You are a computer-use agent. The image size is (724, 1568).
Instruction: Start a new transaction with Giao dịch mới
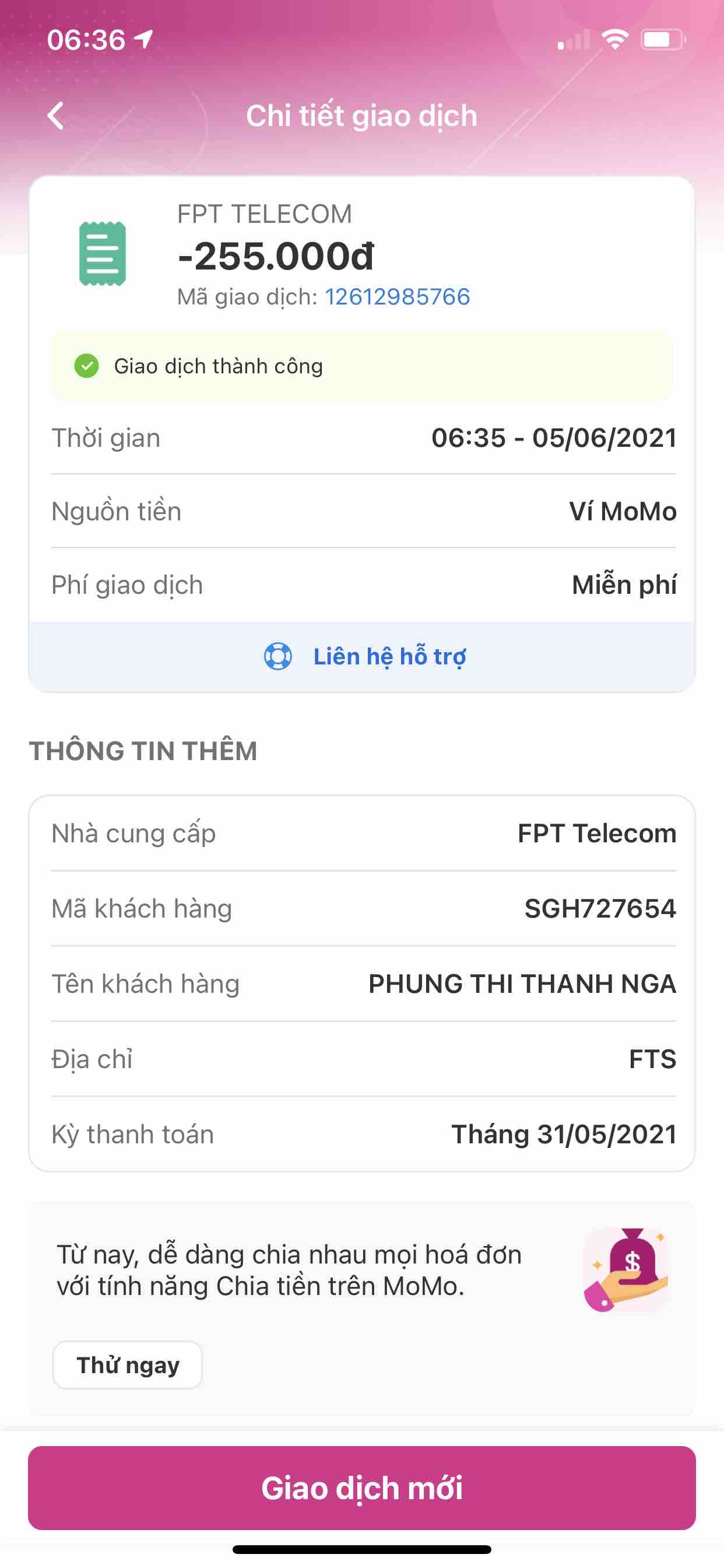(362, 1487)
